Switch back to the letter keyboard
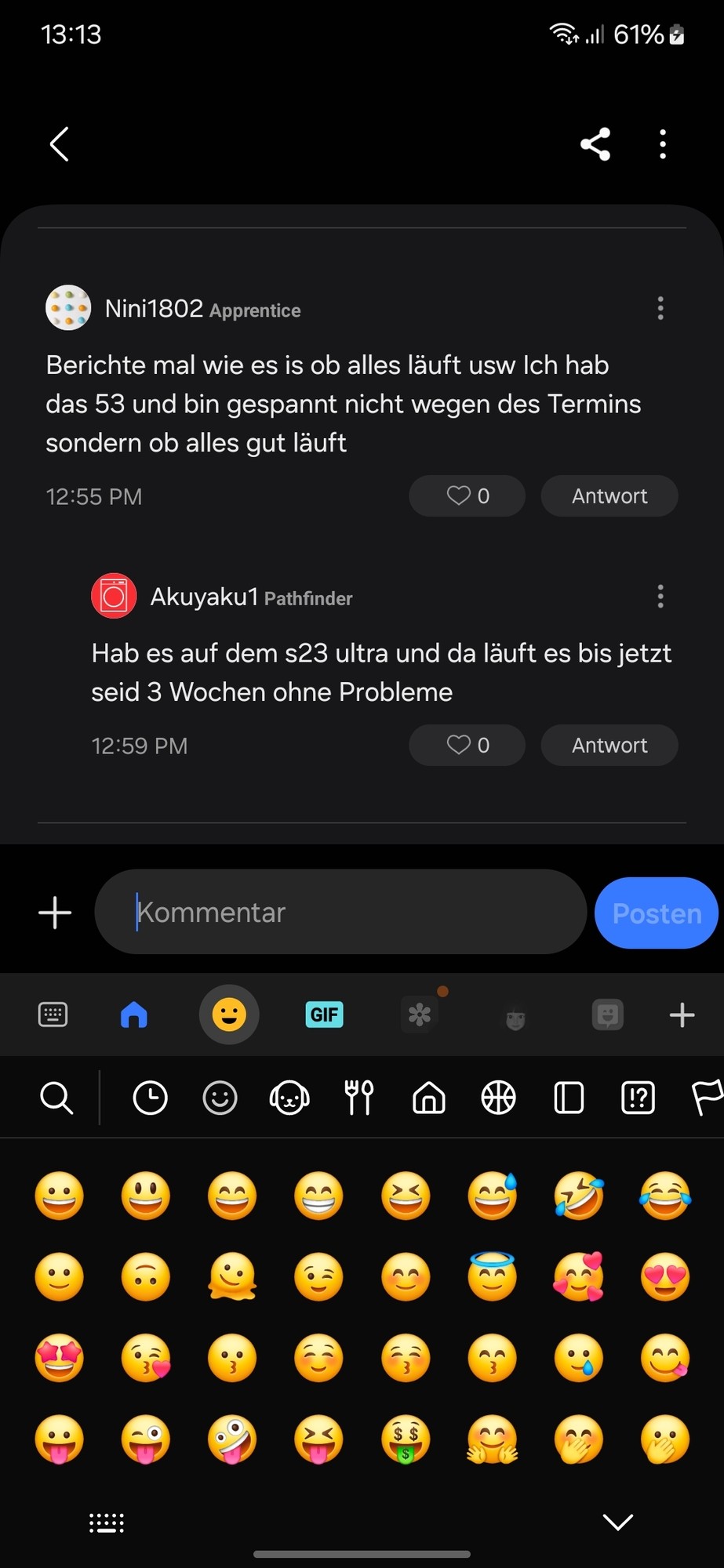 point(53,1014)
